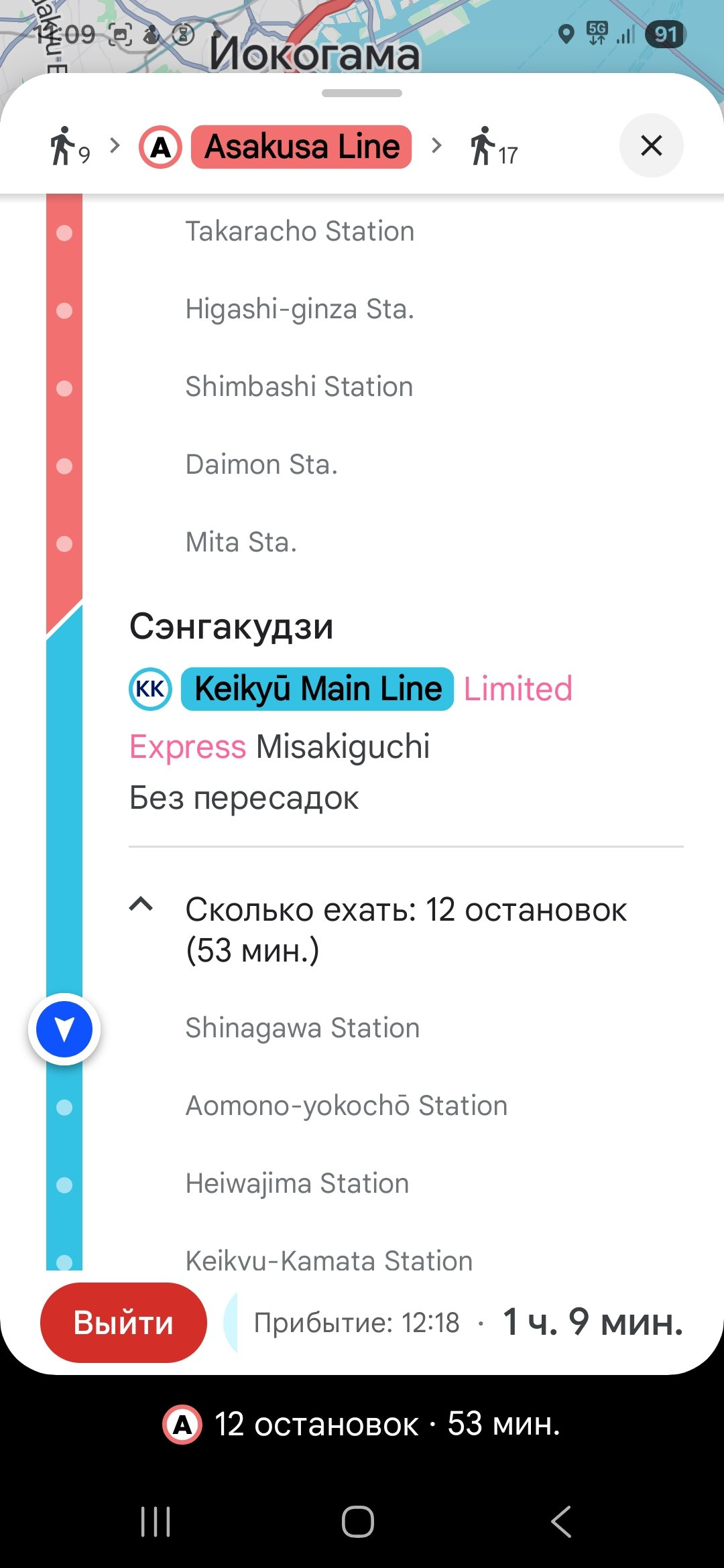724x1568 pixels.
Task: Tap the panel drag handle
Action: 362,93
